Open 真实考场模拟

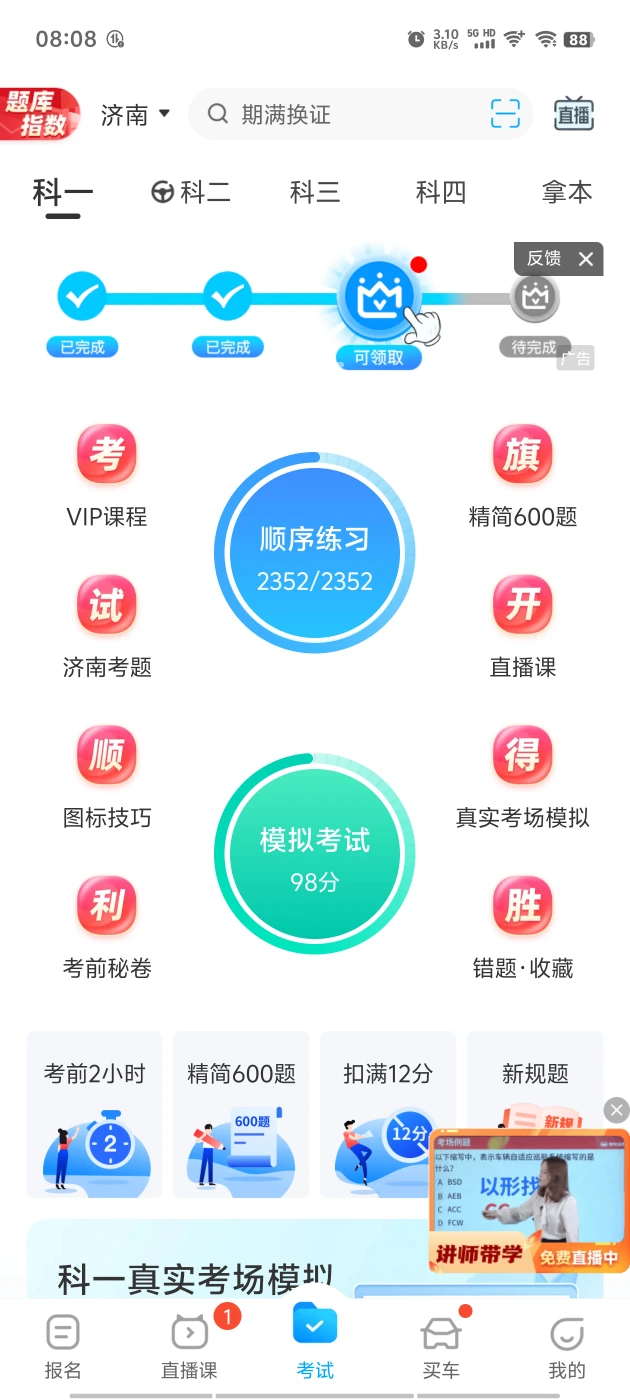(523, 773)
